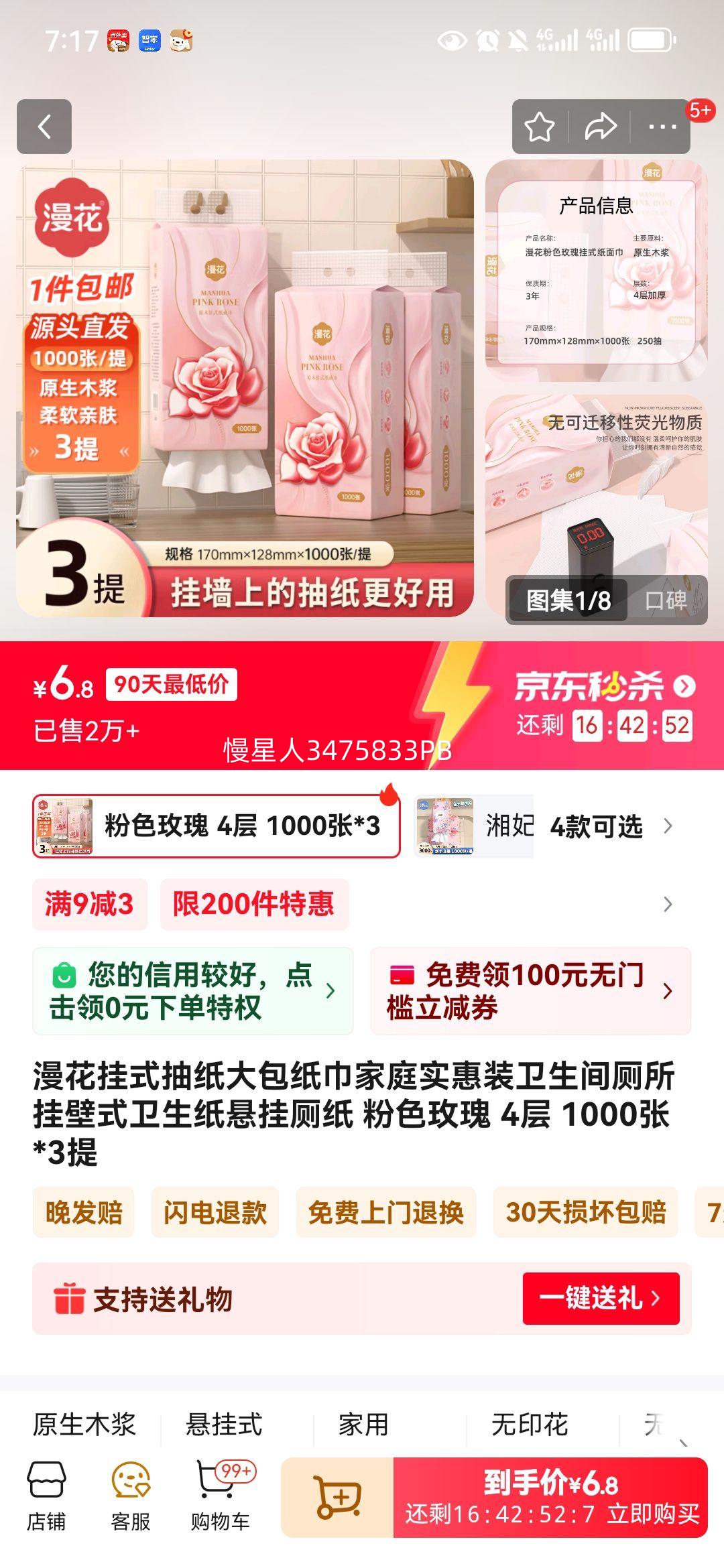Open the 满9减3 promotions details
Viewport: 724px width, 1568px height.
pyautogui.click(x=90, y=904)
